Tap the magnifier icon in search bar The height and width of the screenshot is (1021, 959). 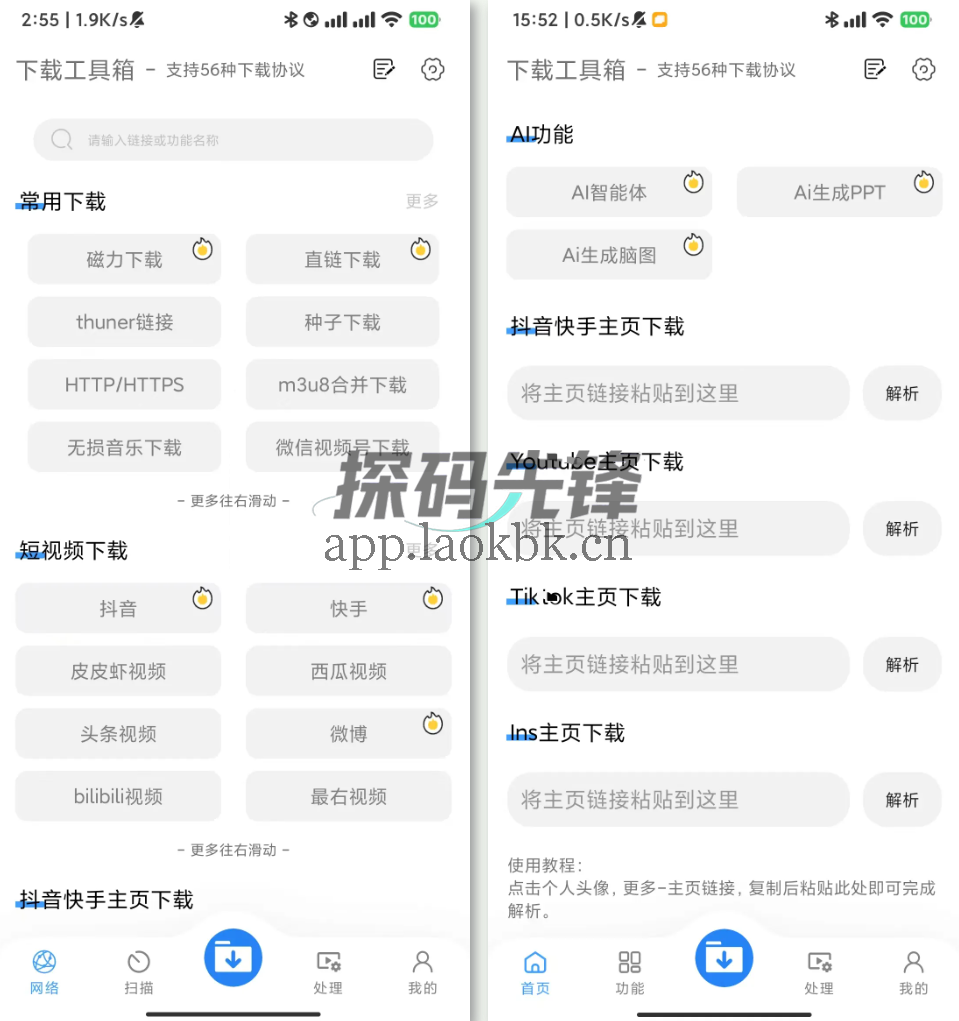click(x=61, y=140)
